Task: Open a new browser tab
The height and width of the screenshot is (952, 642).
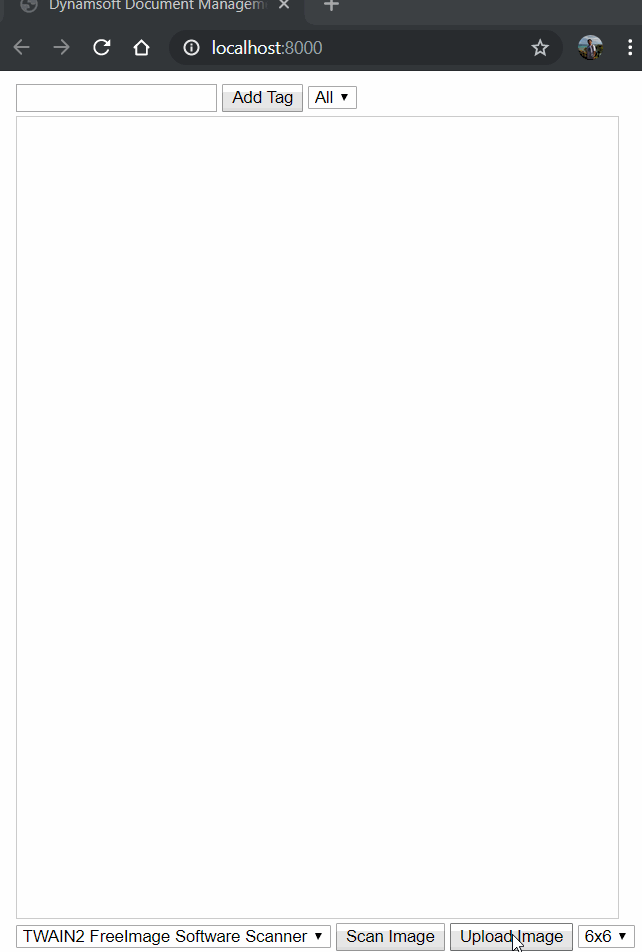Action: [x=331, y=5]
